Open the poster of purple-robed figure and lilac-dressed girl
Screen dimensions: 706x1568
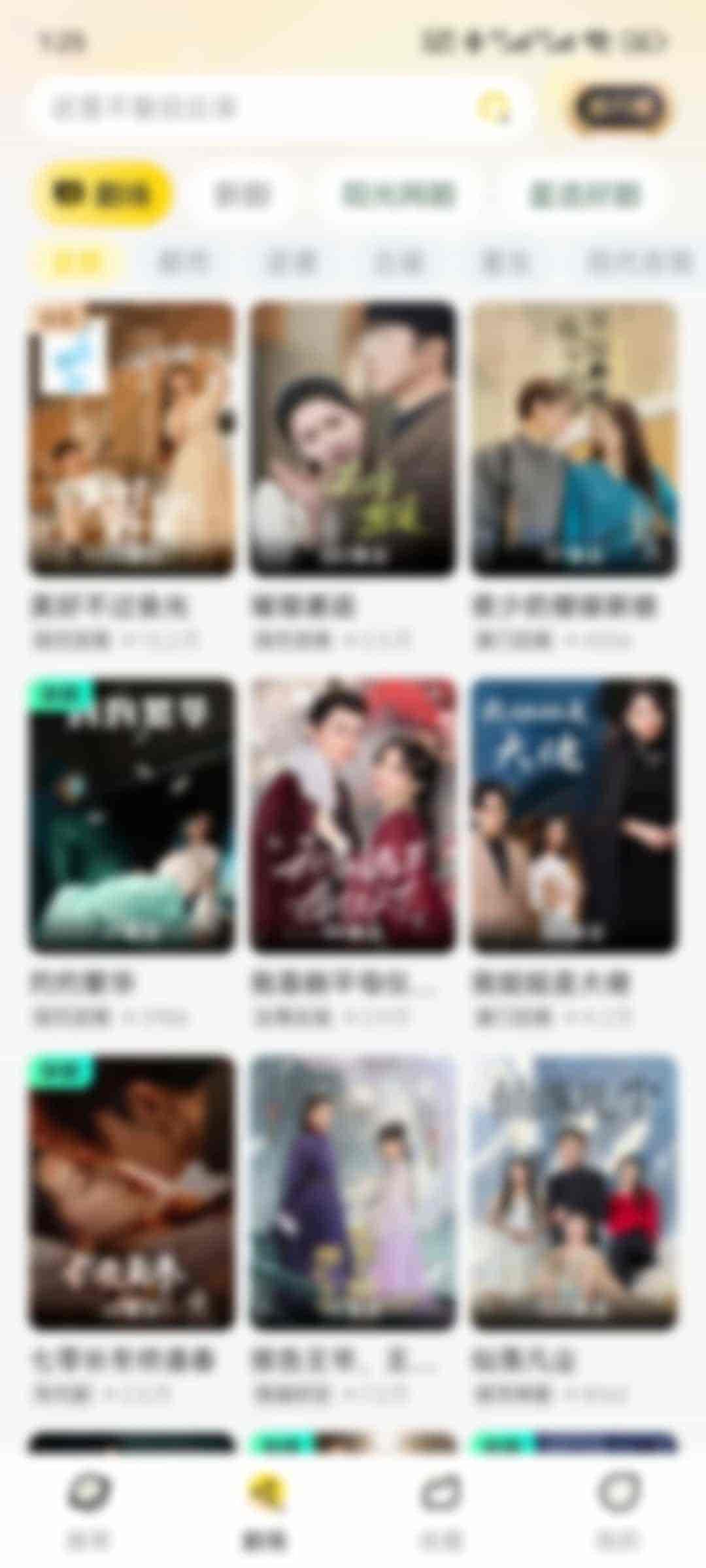353,1192
